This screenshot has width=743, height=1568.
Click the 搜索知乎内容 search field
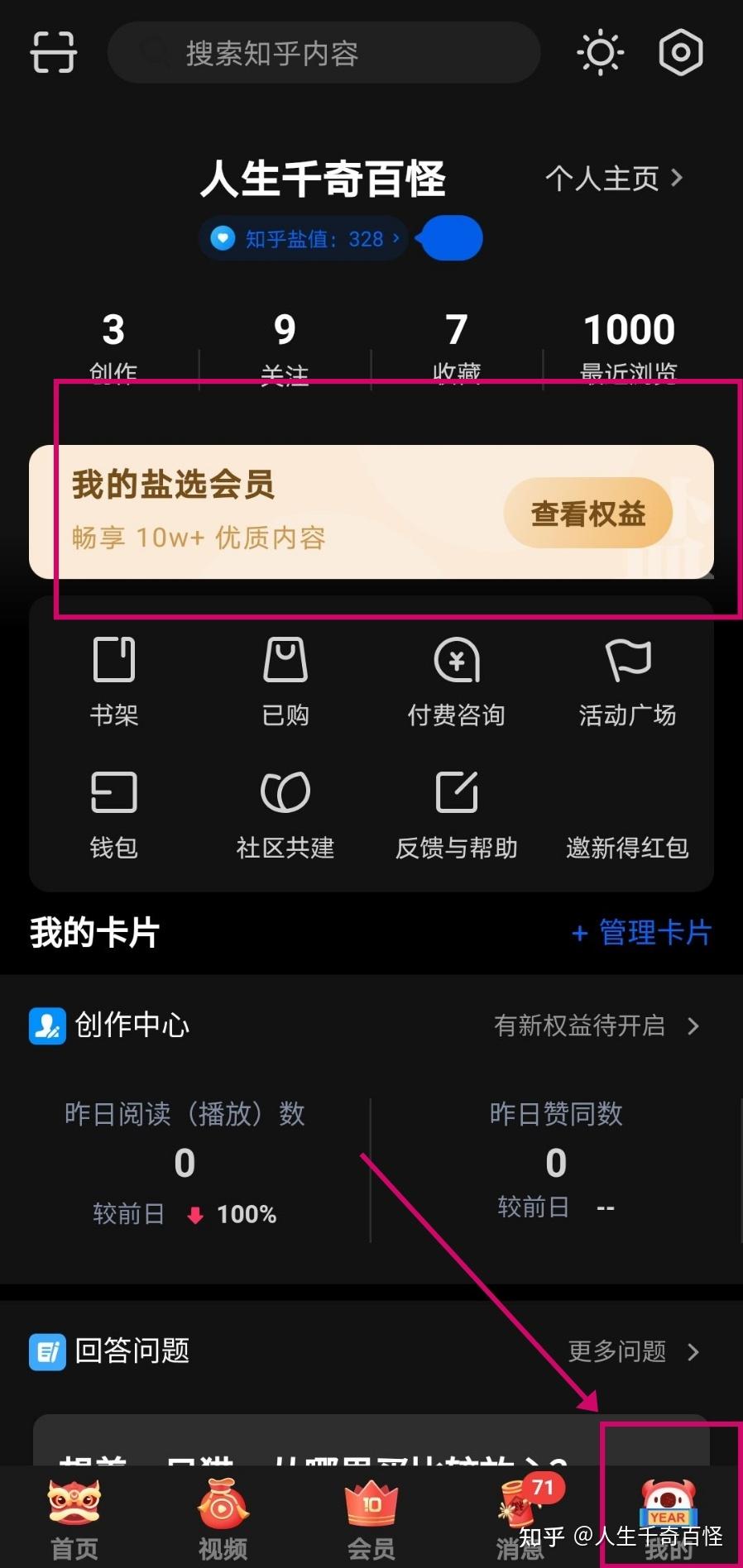tap(324, 52)
